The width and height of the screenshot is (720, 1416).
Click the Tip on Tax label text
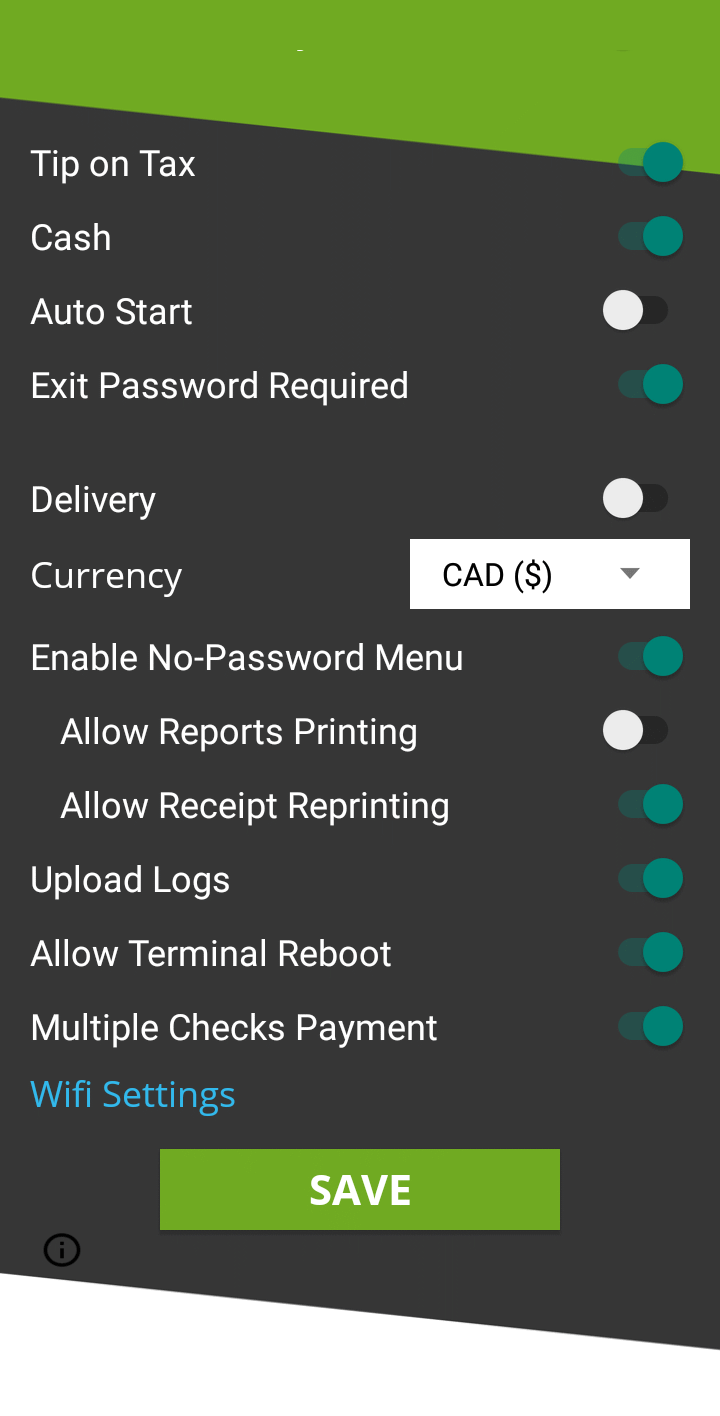click(x=112, y=163)
